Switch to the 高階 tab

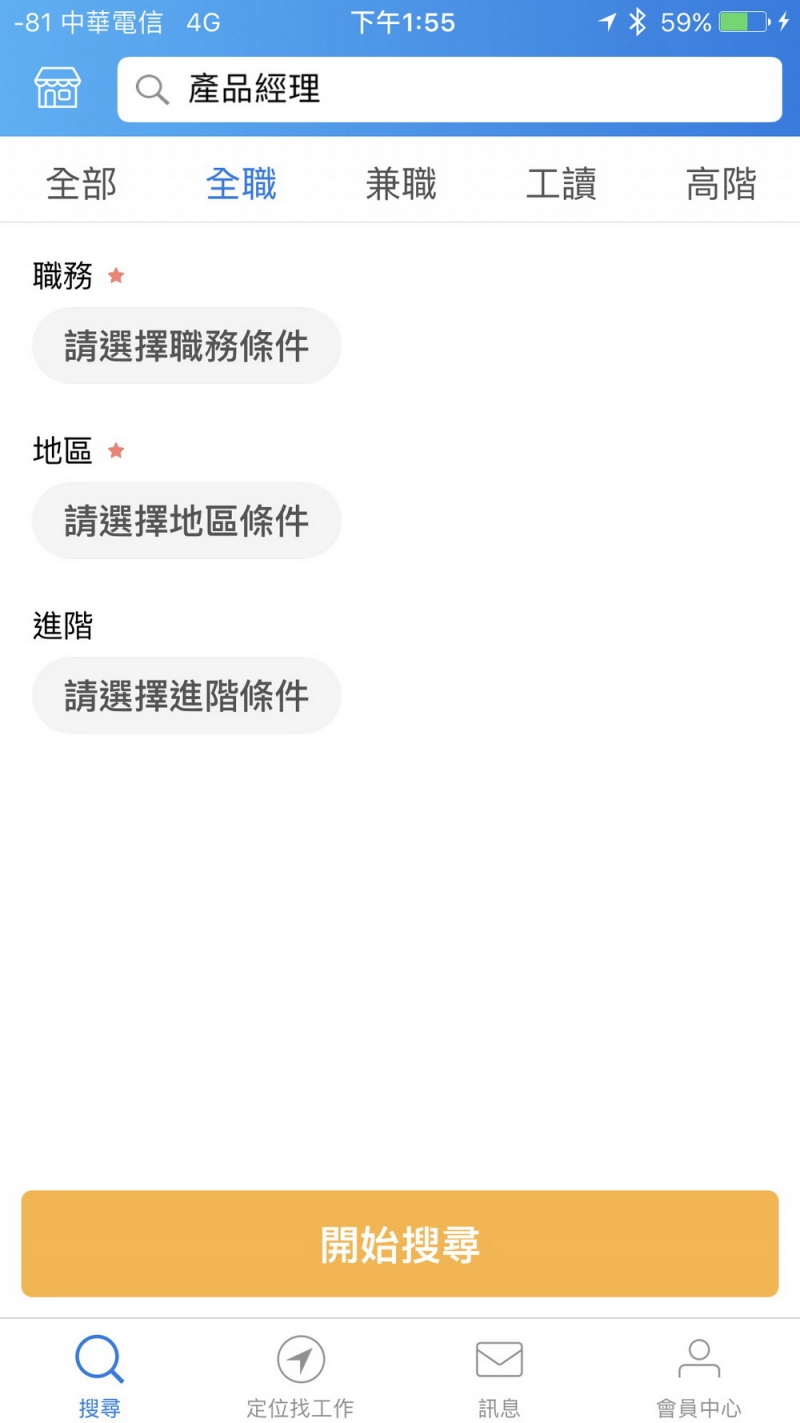(x=720, y=185)
